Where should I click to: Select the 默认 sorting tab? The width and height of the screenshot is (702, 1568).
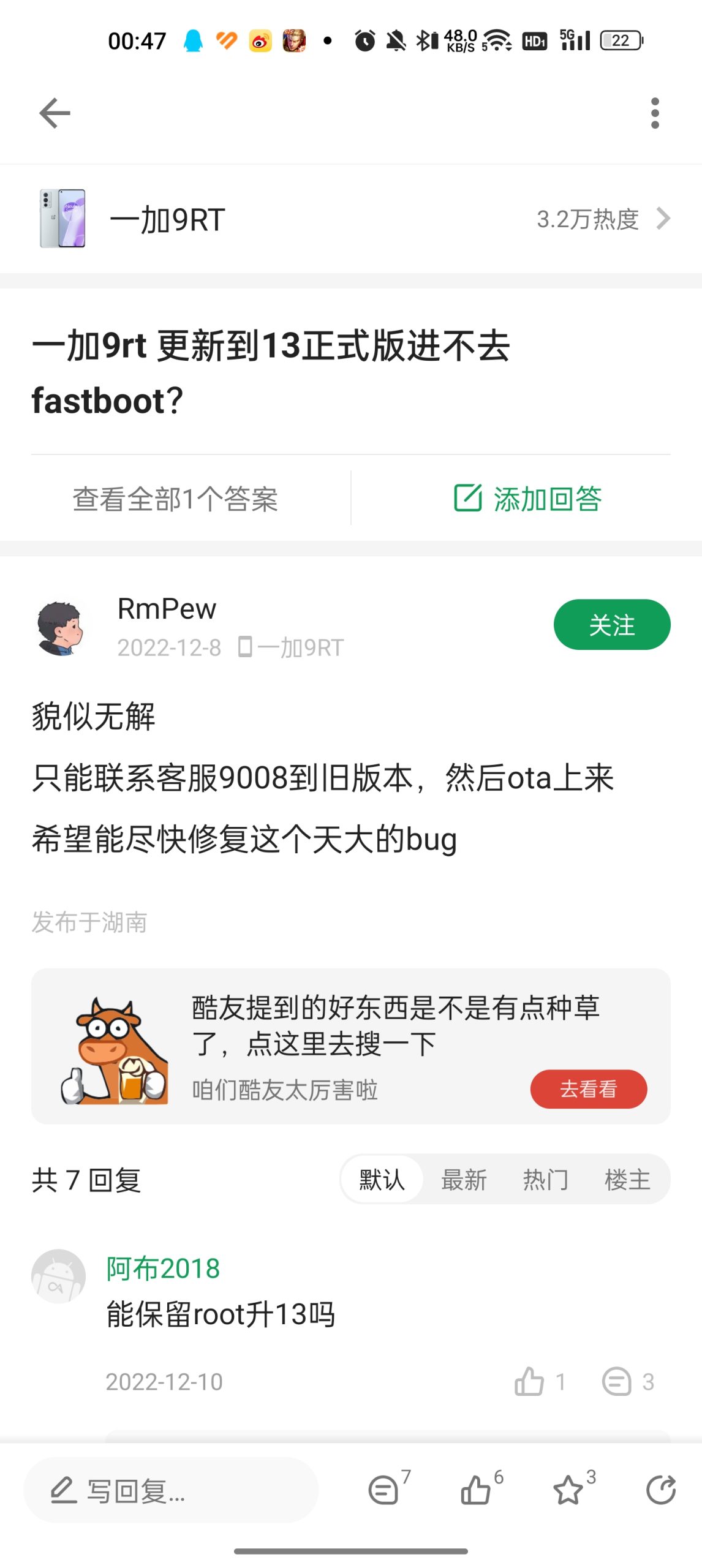382,1179
